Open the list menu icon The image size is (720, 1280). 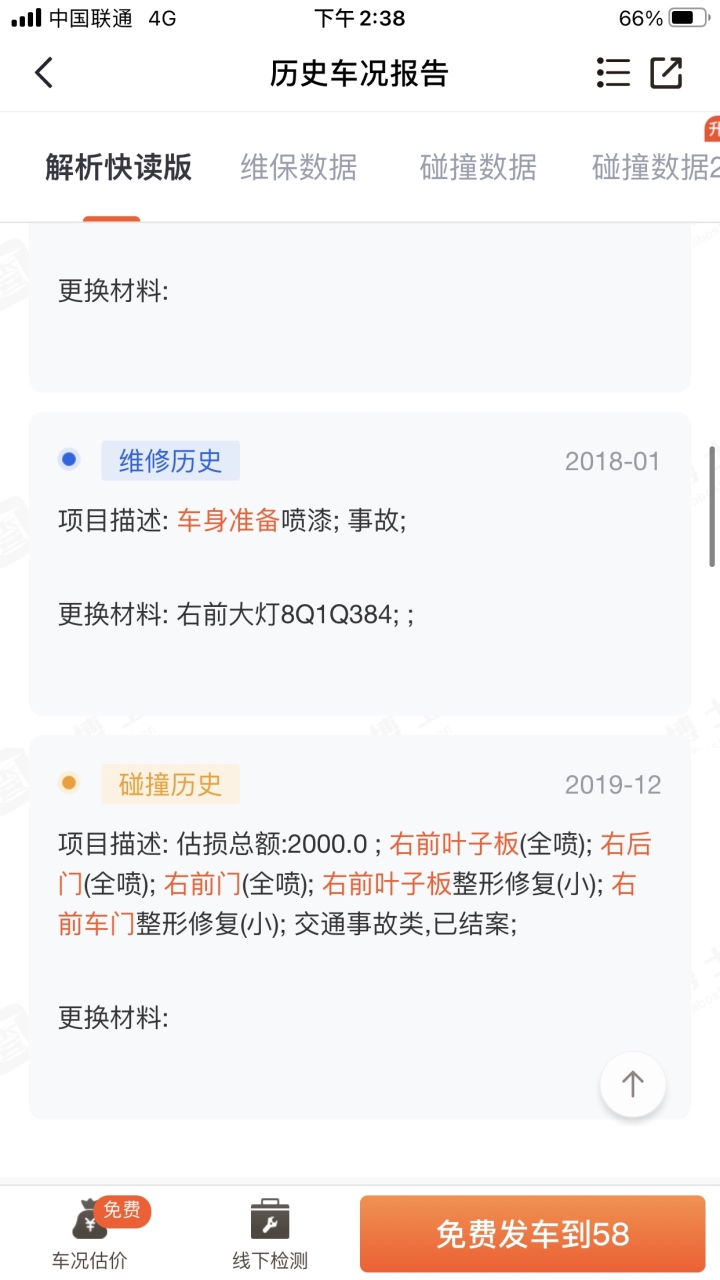point(612,73)
